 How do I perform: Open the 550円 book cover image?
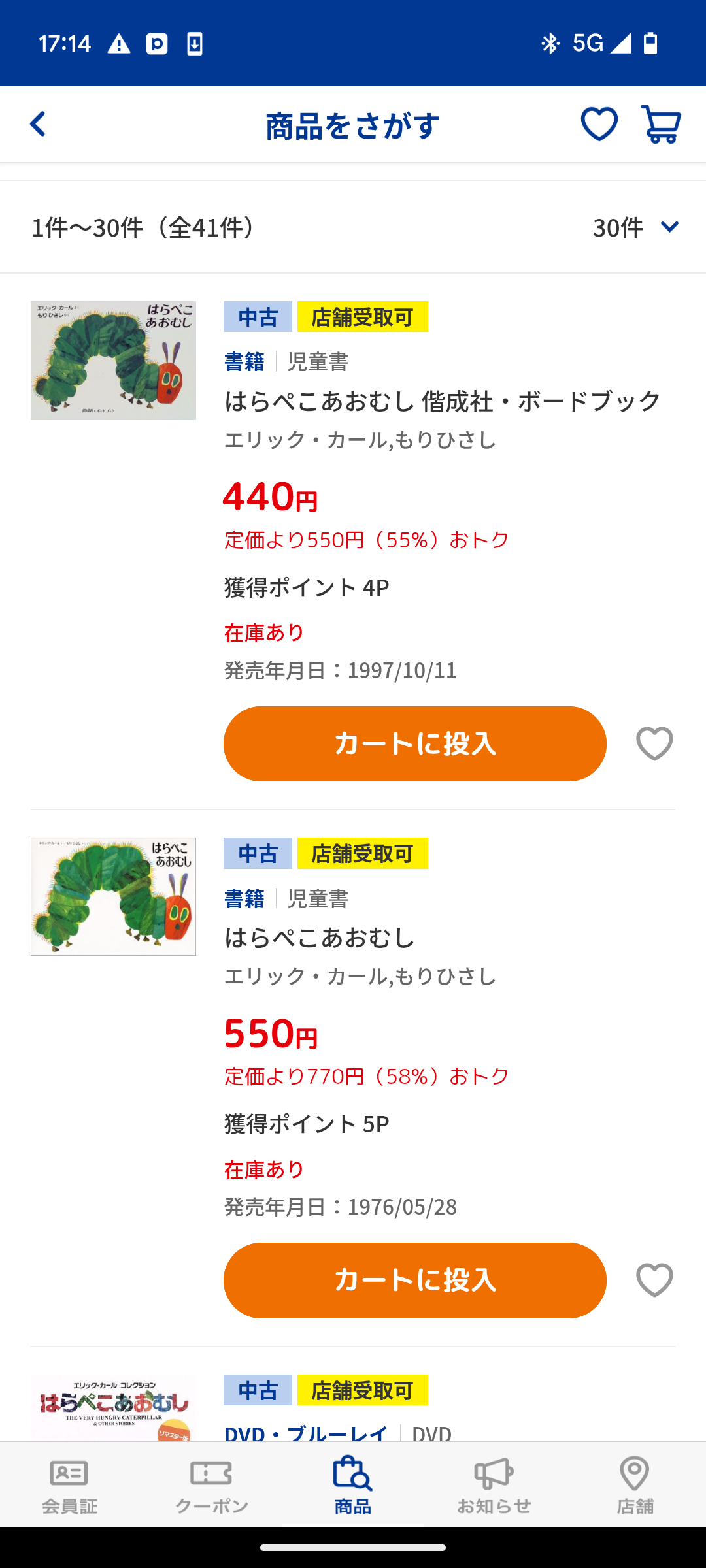pos(113,896)
